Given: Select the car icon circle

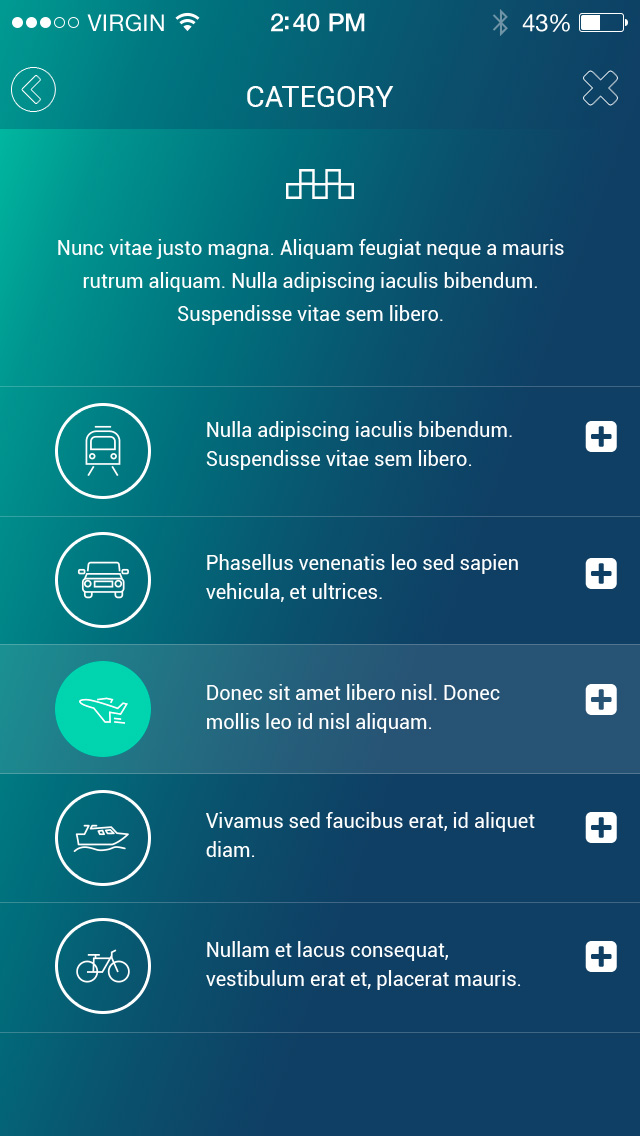Looking at the screenshot, I should 103,580.
